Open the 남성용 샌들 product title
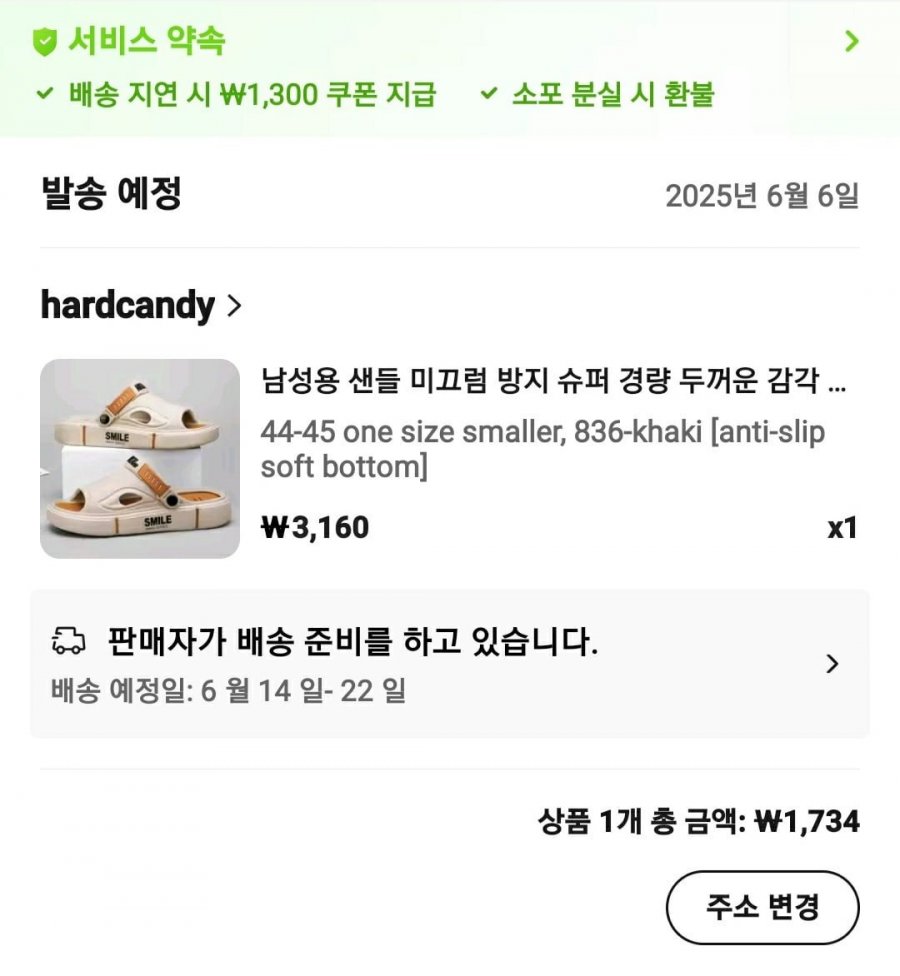The height and width of the screenshot is (976, 900). [x=554, y=382]
